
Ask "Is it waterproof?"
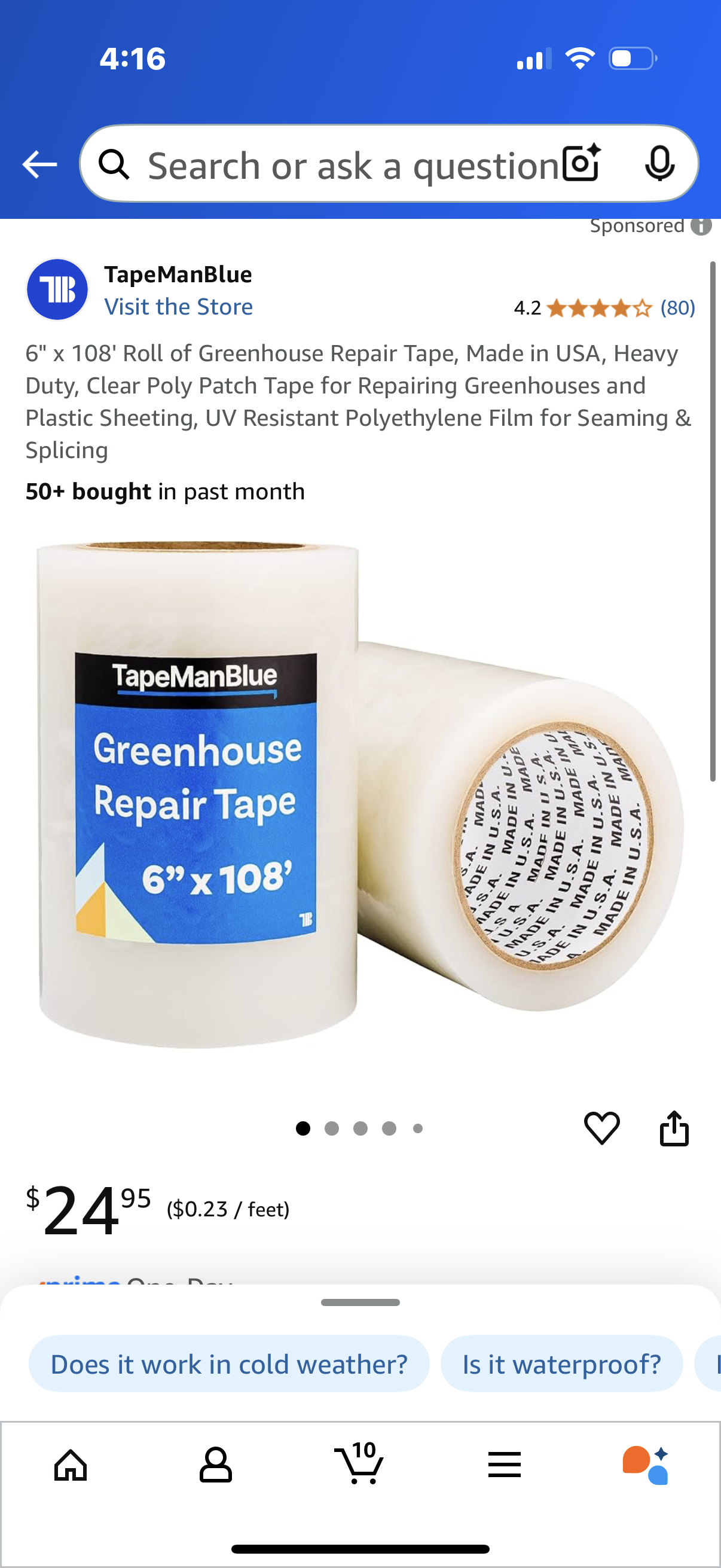point(561,1364)
